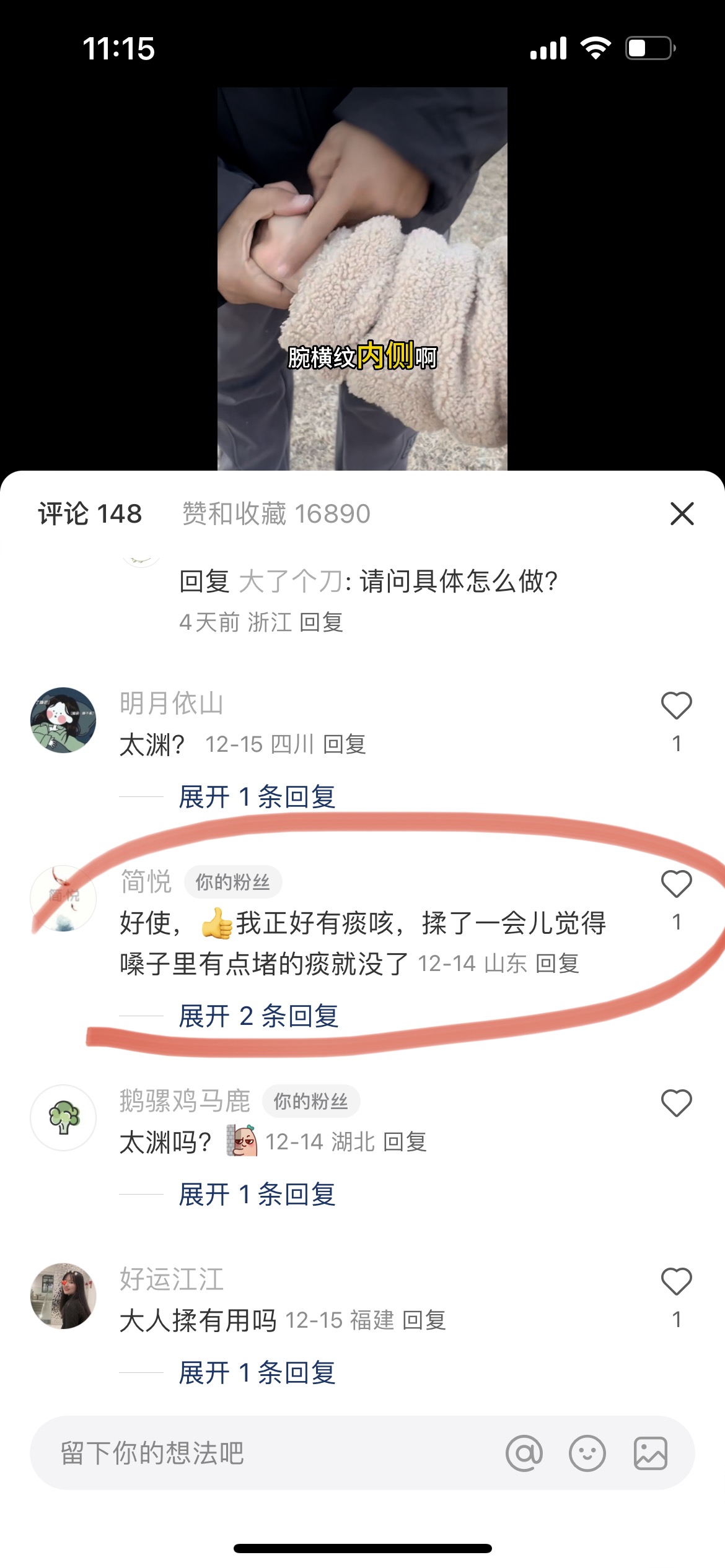Attach an image to the comment
The width and height of the screenshot is (725, 1568).
click(x=651, y=1453)
